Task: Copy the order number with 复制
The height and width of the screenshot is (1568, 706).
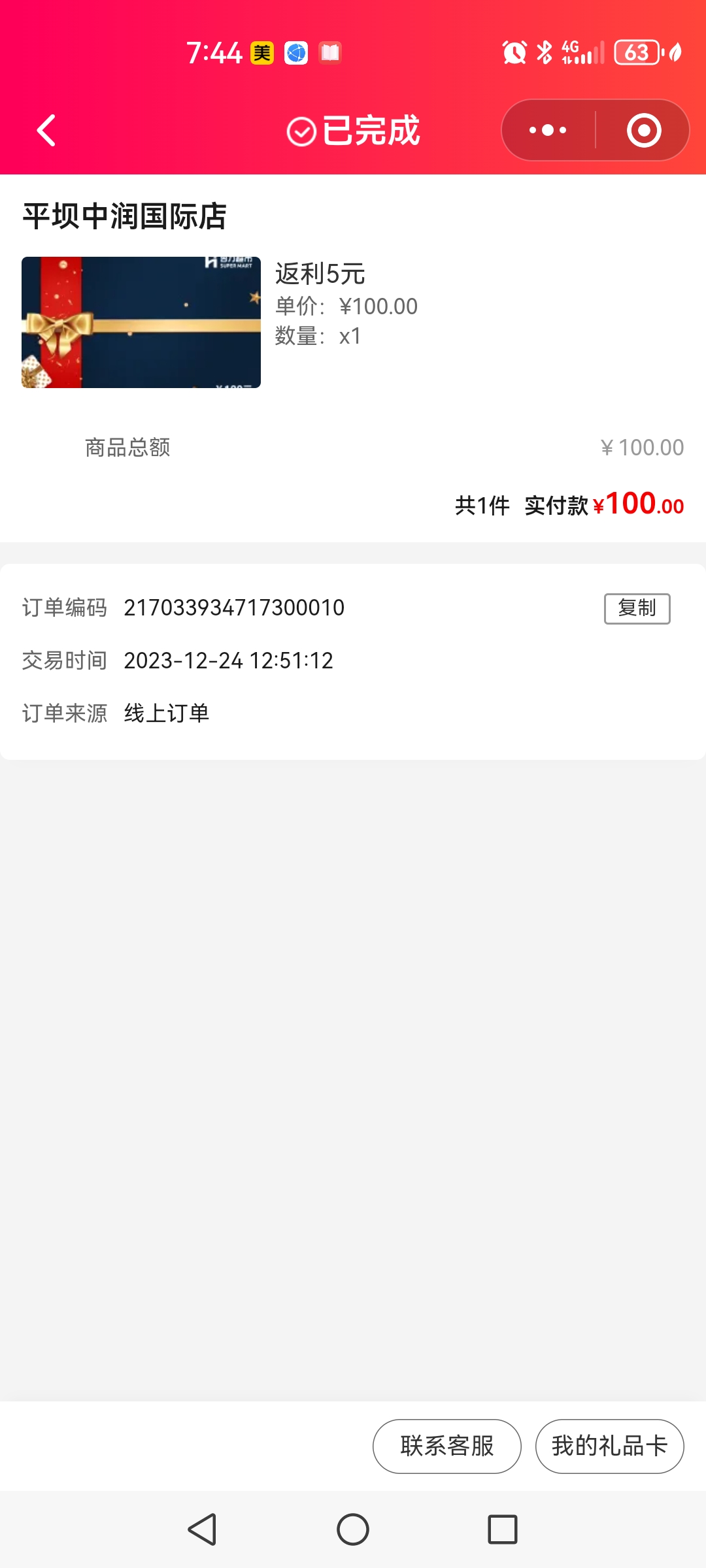Action: tap(637, 608)
